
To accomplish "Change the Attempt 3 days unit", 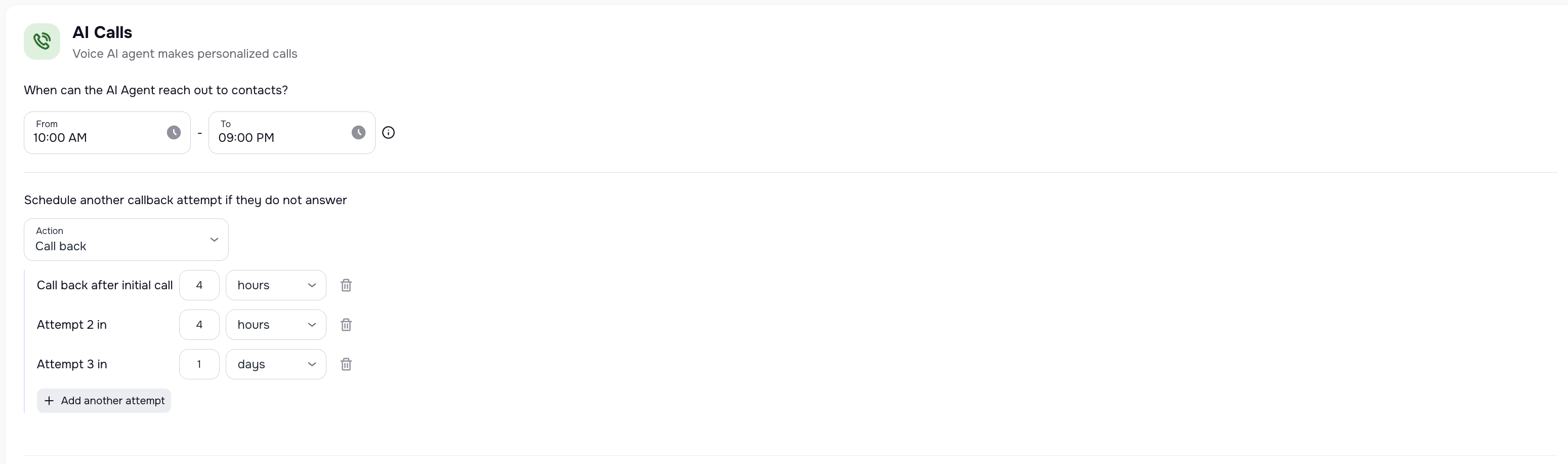I will pos(276,365).
